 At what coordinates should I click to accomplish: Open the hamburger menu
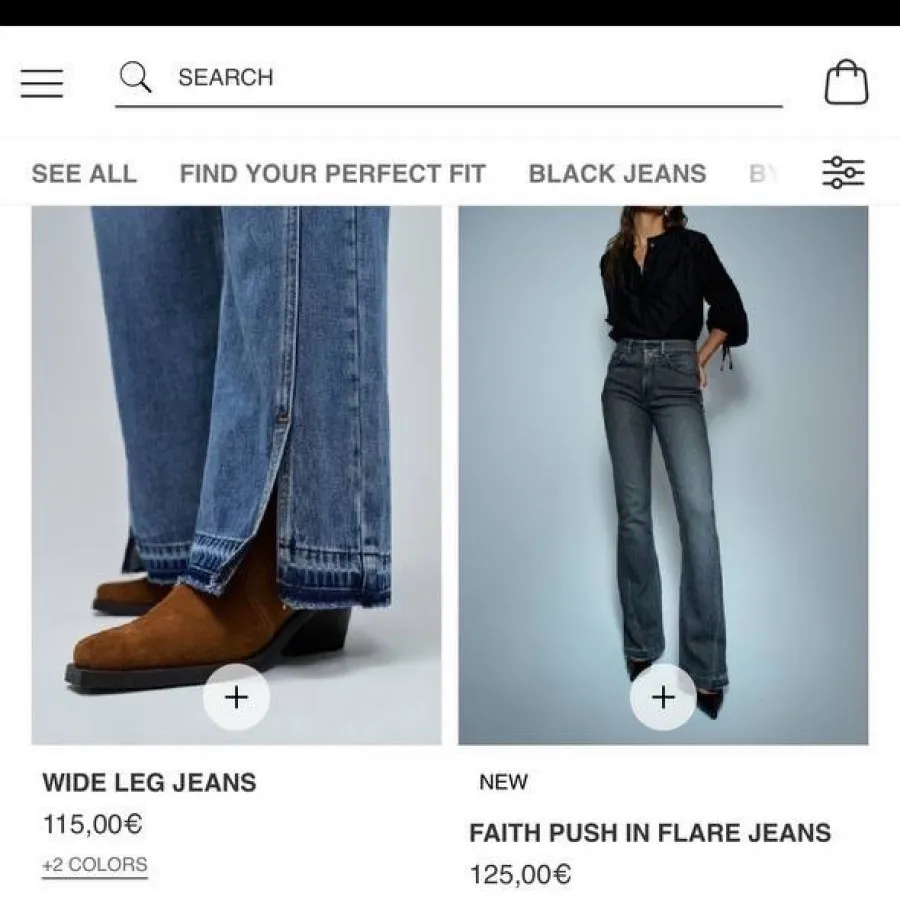(x=41, y=82)
